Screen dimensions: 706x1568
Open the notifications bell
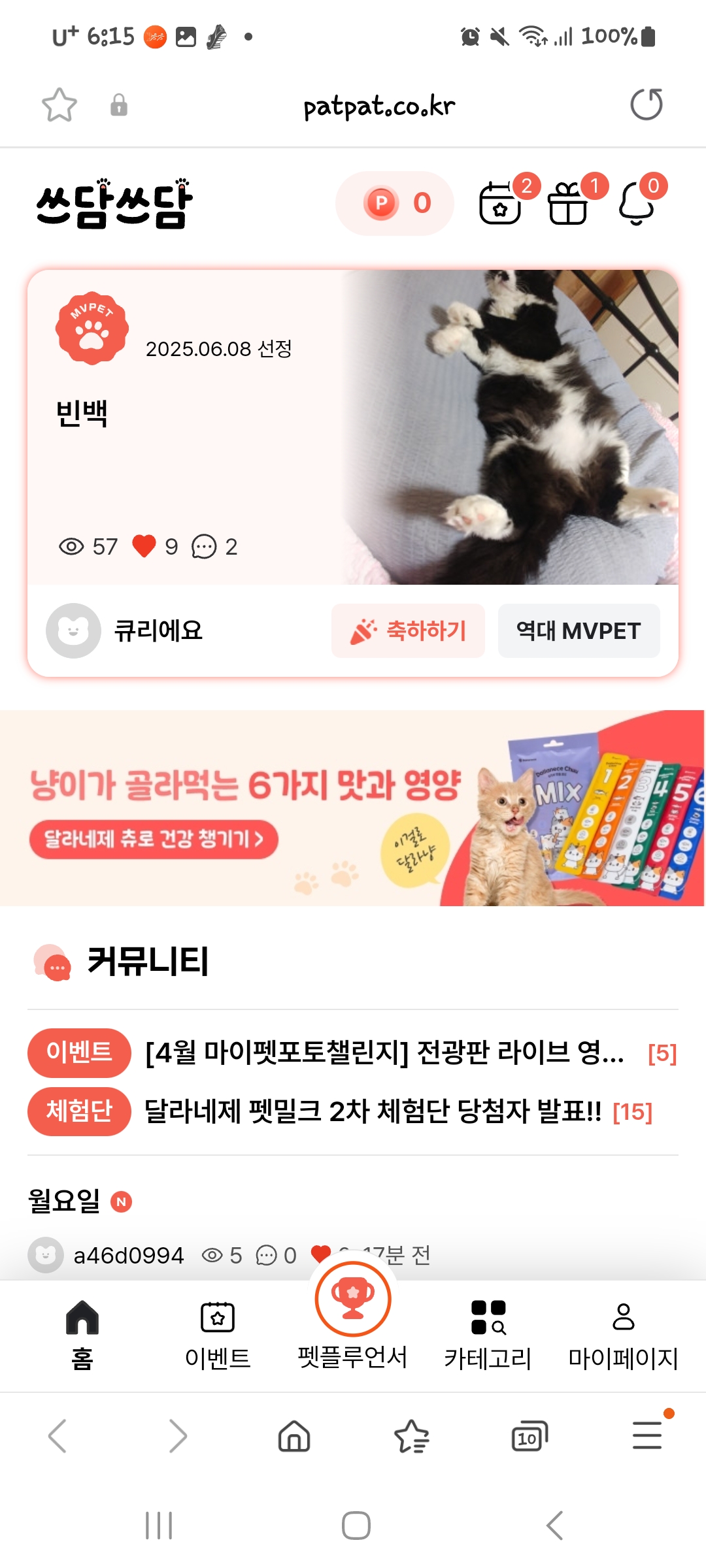[x=637, y=204]
